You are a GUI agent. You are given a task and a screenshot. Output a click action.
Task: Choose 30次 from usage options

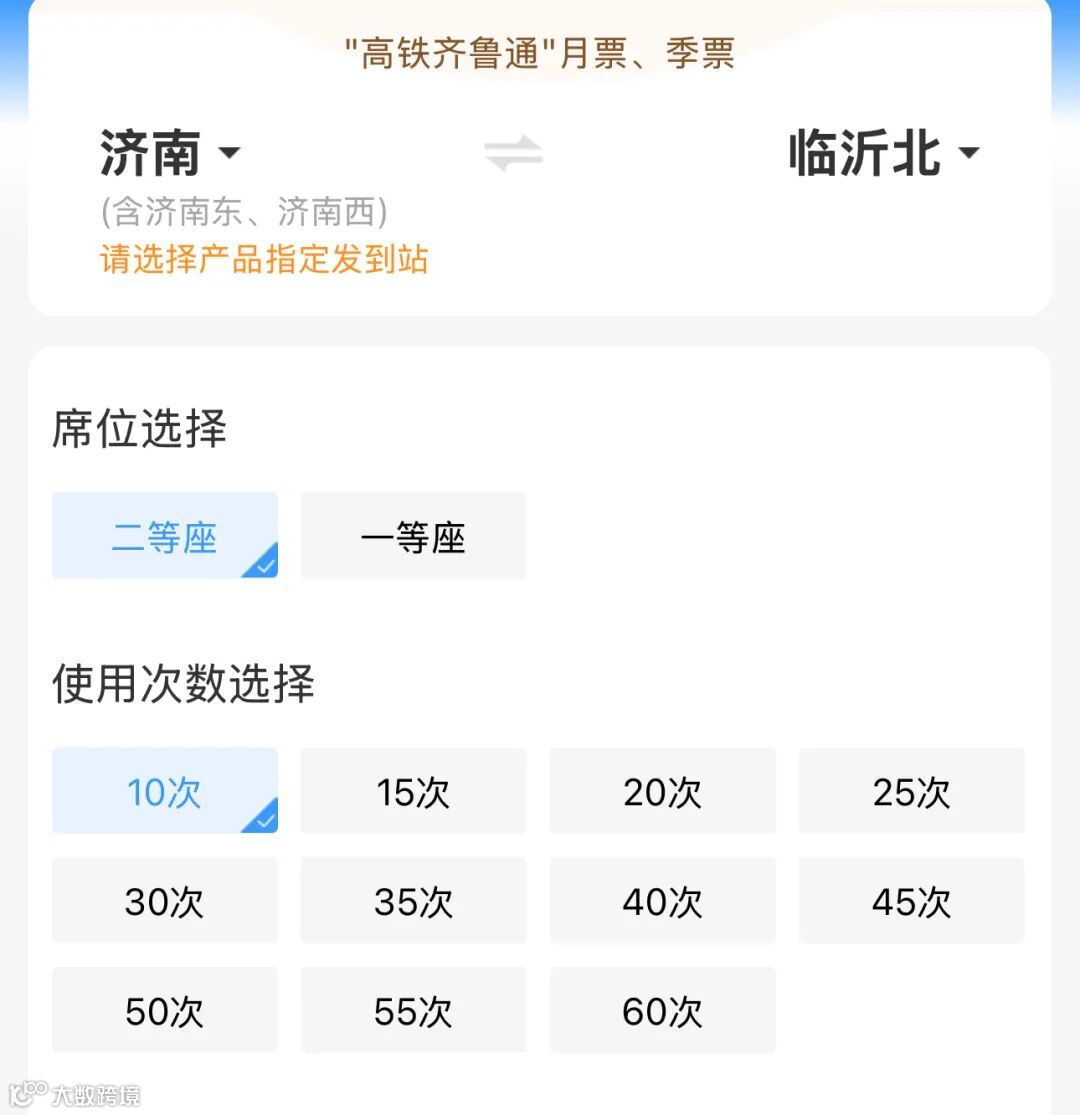(x=165, y=900)
